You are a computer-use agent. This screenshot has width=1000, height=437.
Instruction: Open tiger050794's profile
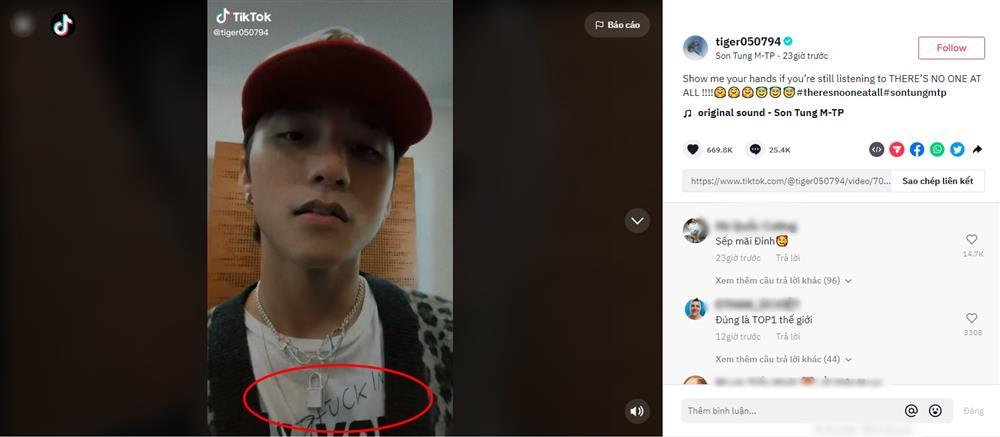pyautogui.click(x=747, y=41)
